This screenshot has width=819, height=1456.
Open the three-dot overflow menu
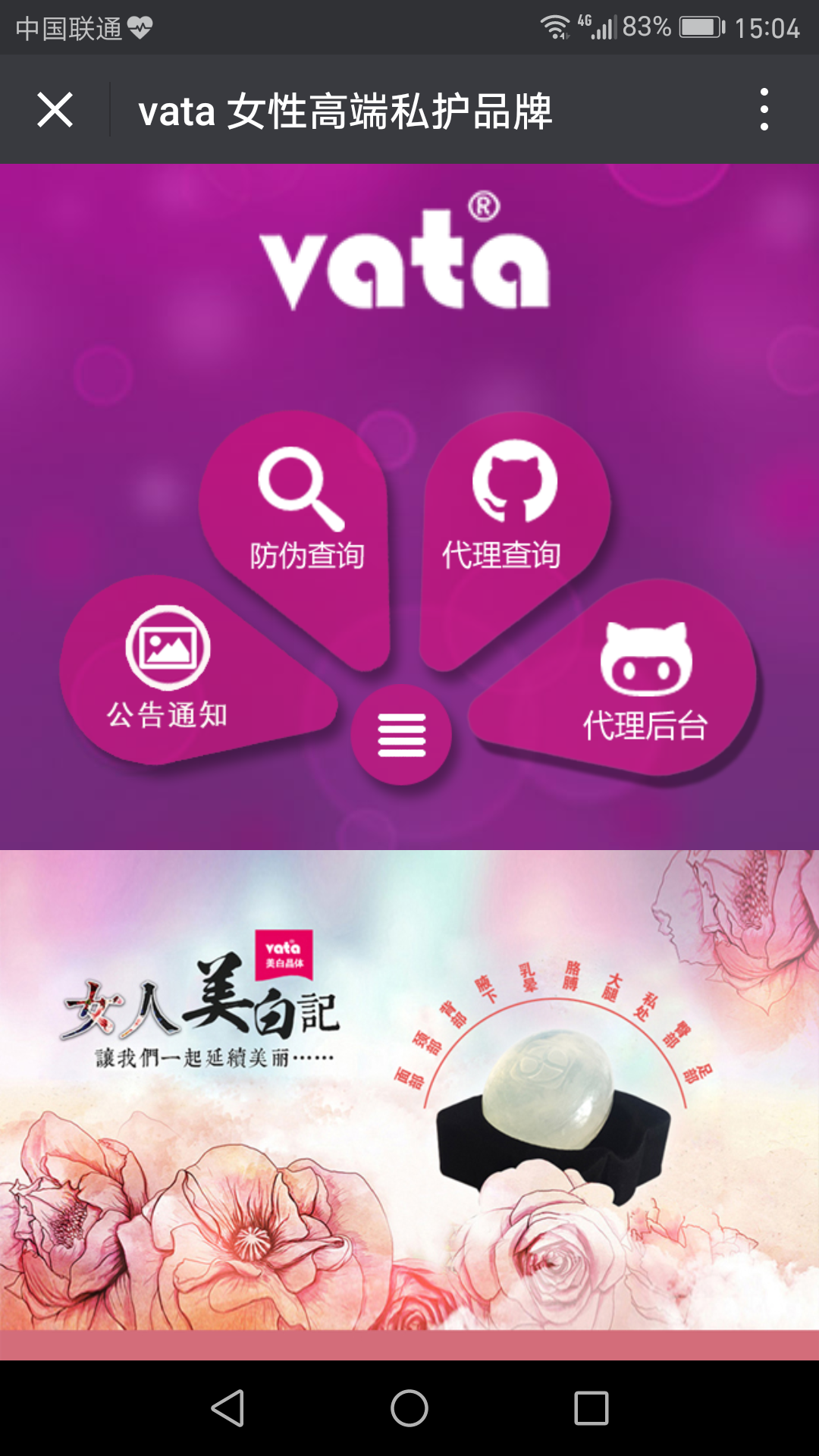[x=764, y=110]
